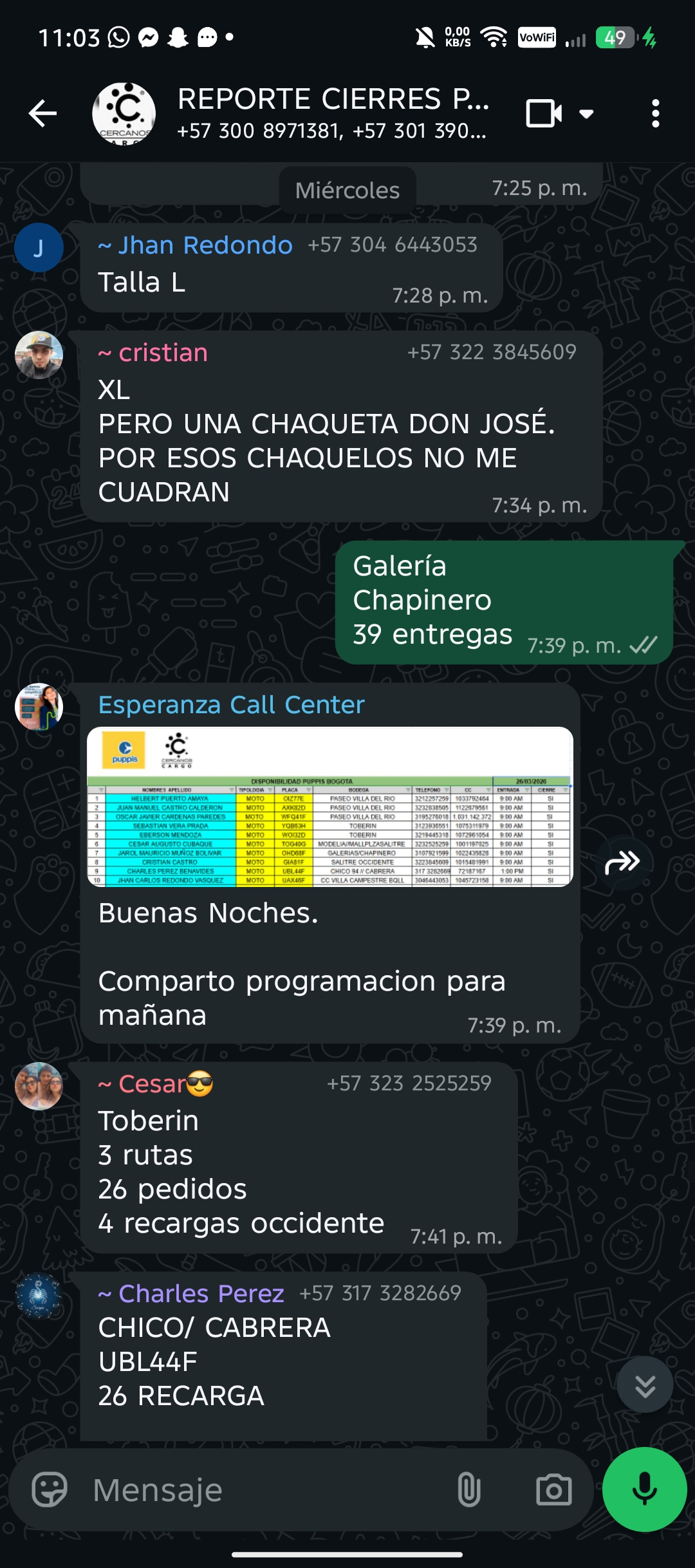Open the REPORTE CIERRES group info

331,113
